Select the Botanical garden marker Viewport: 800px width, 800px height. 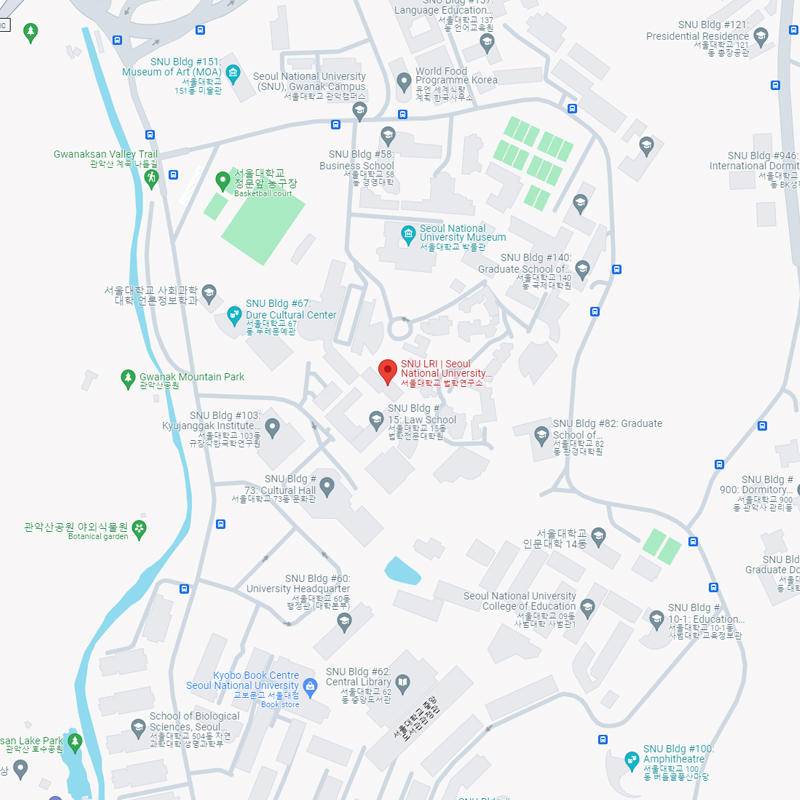140,527
